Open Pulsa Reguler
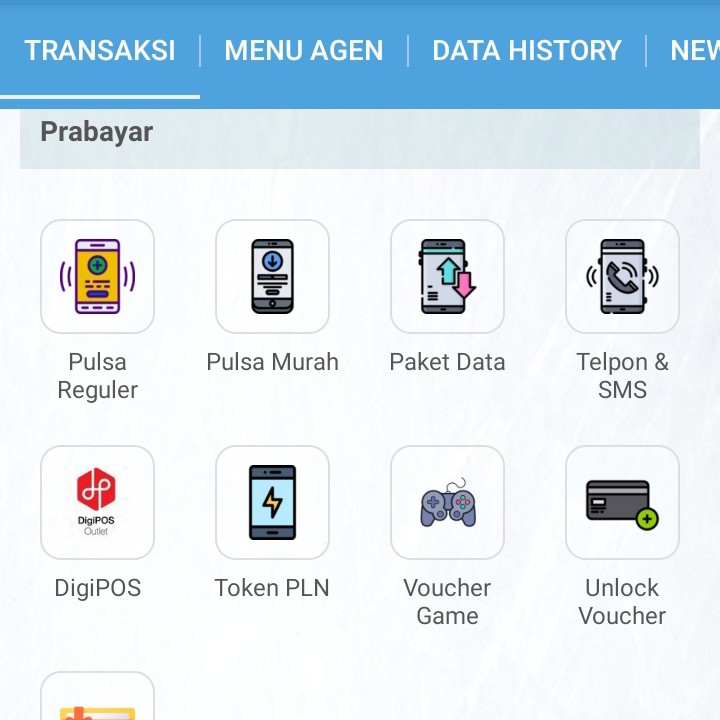This screenshot has width=720, height=720. pos(97,277)
